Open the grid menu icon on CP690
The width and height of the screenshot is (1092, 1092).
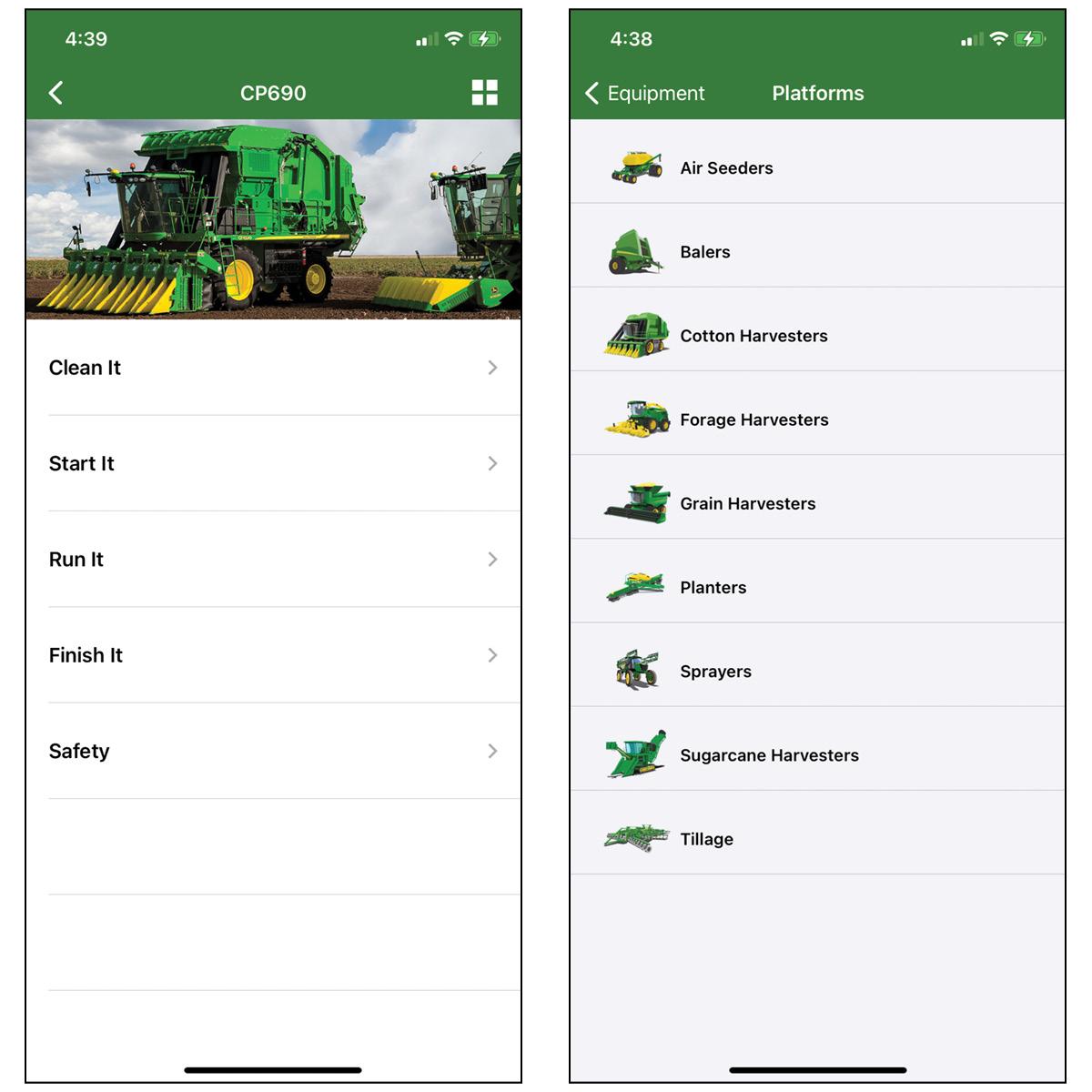(484, 93)
